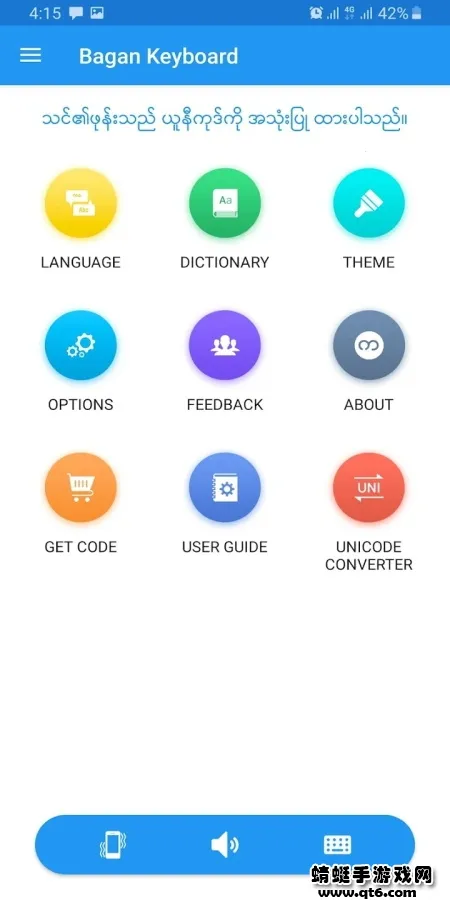Open the User Guide
The height and width of the screenshot is (900, 450).
pyautogui.click(x=225, y=487)
